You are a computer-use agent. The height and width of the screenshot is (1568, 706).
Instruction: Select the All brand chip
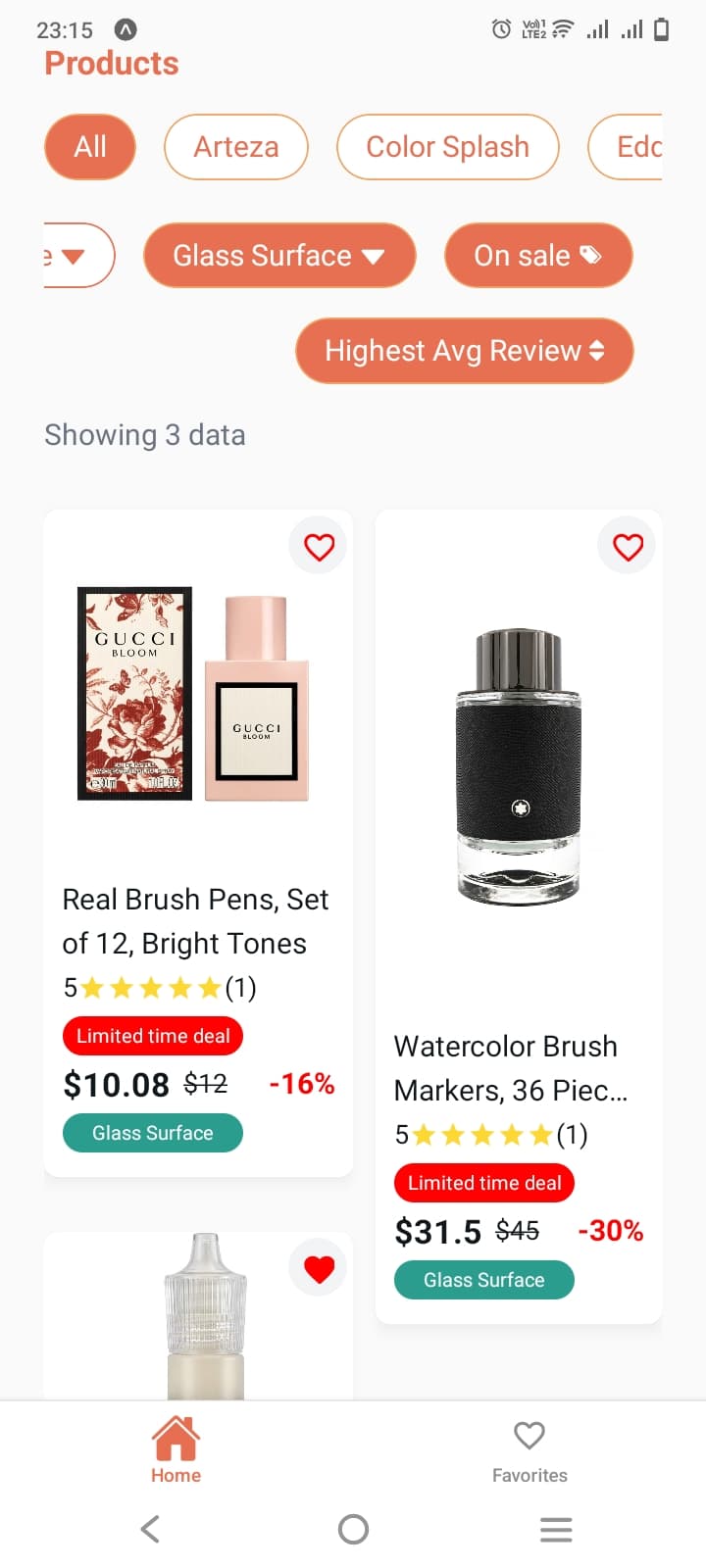tap(90, 147)
